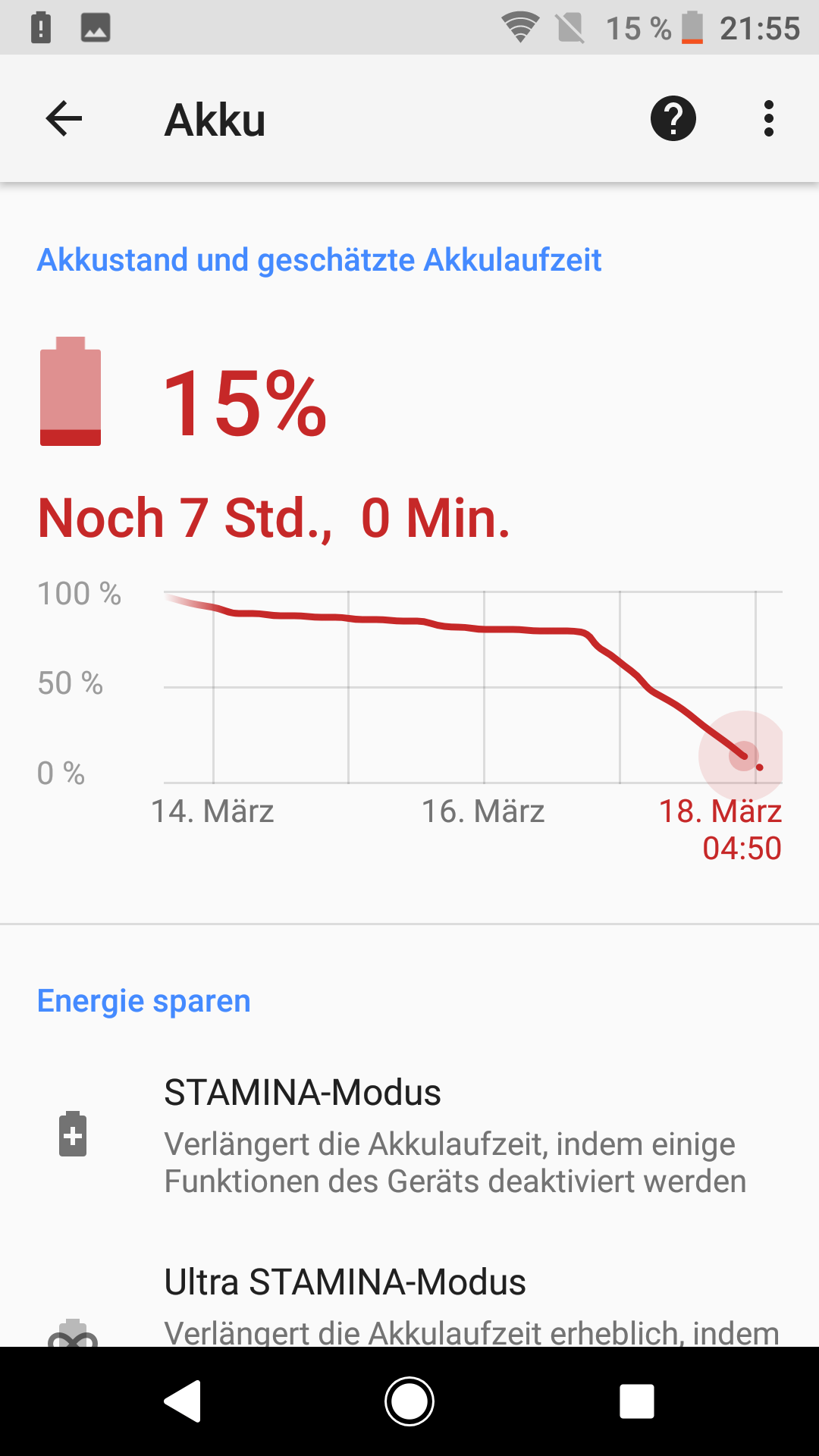This screenshot has width=819, height=1456.
Task: Open the three-dot overflow menu
Action: [768, 119]
